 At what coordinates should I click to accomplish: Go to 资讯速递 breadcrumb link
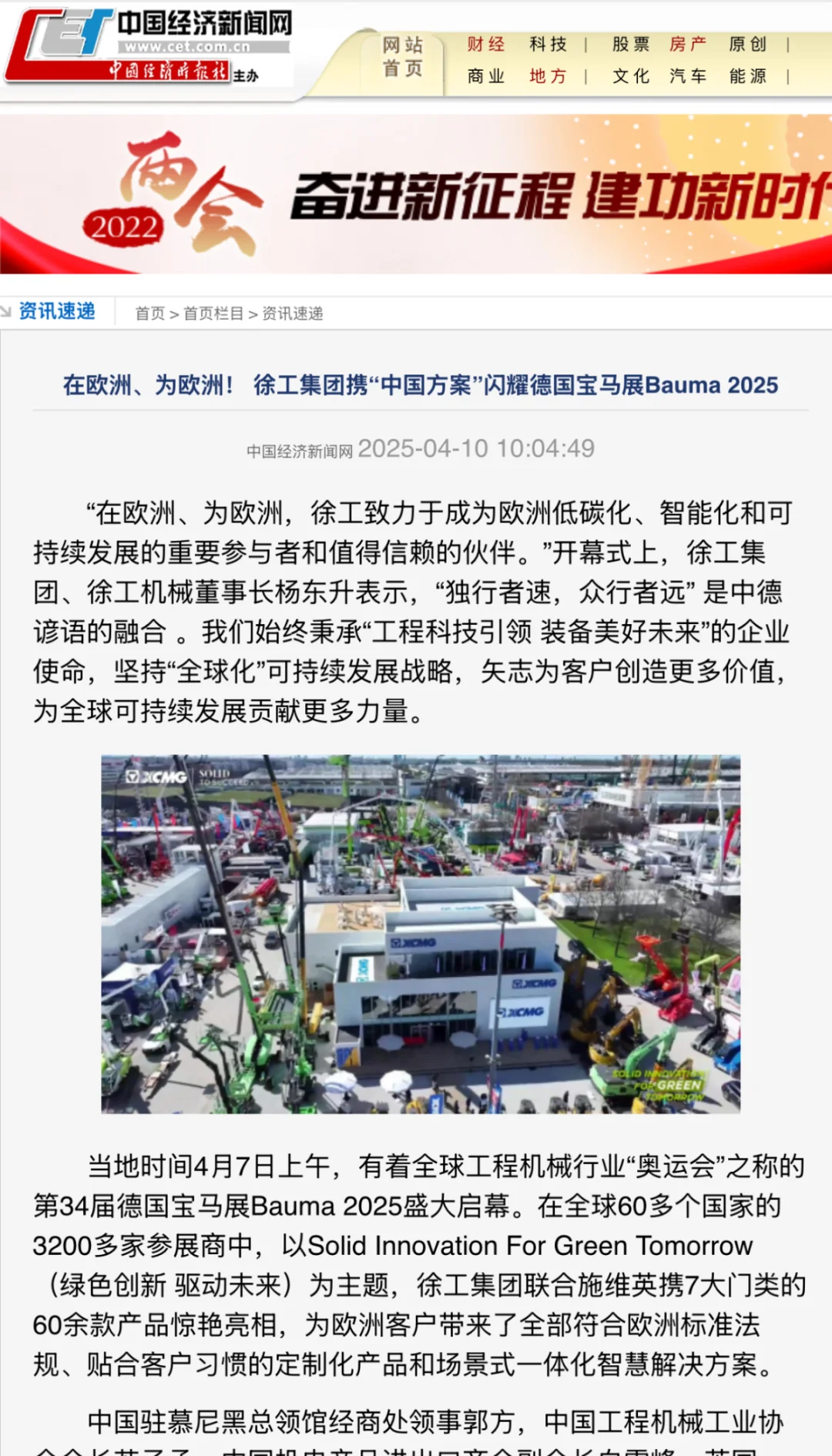(293, 314)
